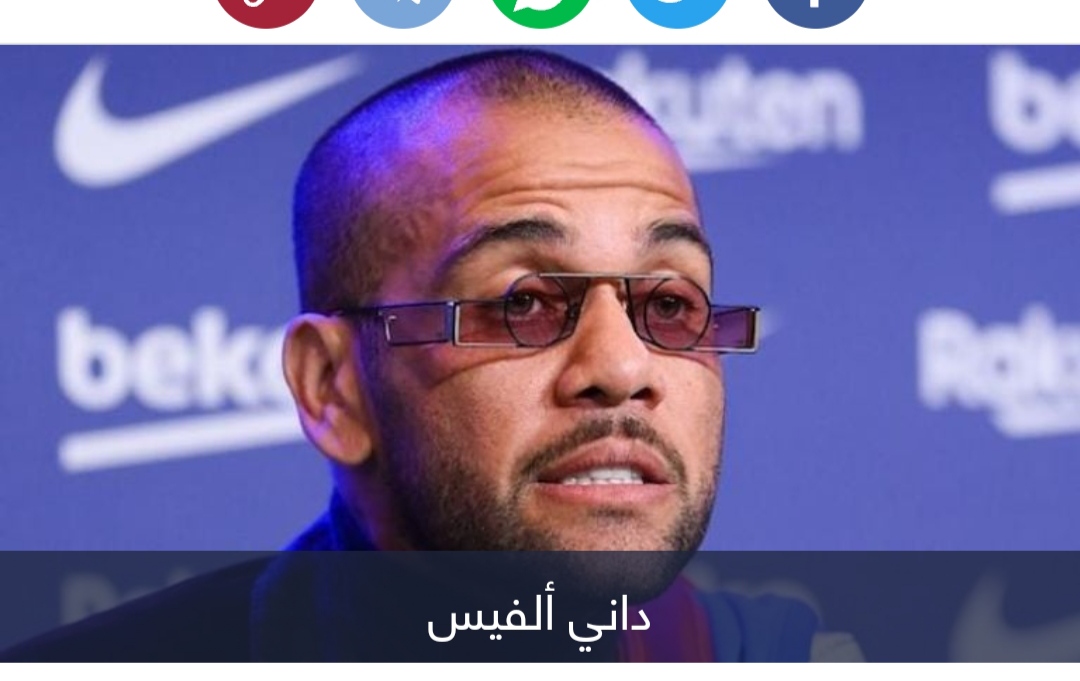Image resolution: width=1080 pixels, height=681 pixels.
Task: Tap the red circular share icon
Action: pos(266,8)
